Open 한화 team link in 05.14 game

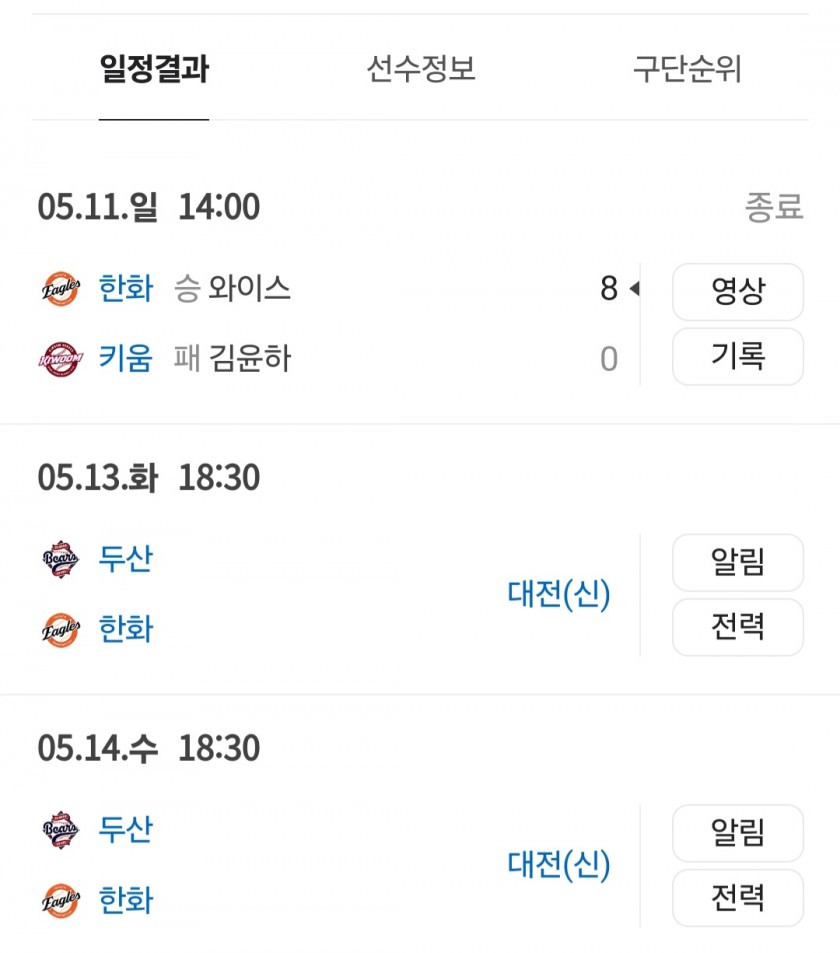coord(125,900)
